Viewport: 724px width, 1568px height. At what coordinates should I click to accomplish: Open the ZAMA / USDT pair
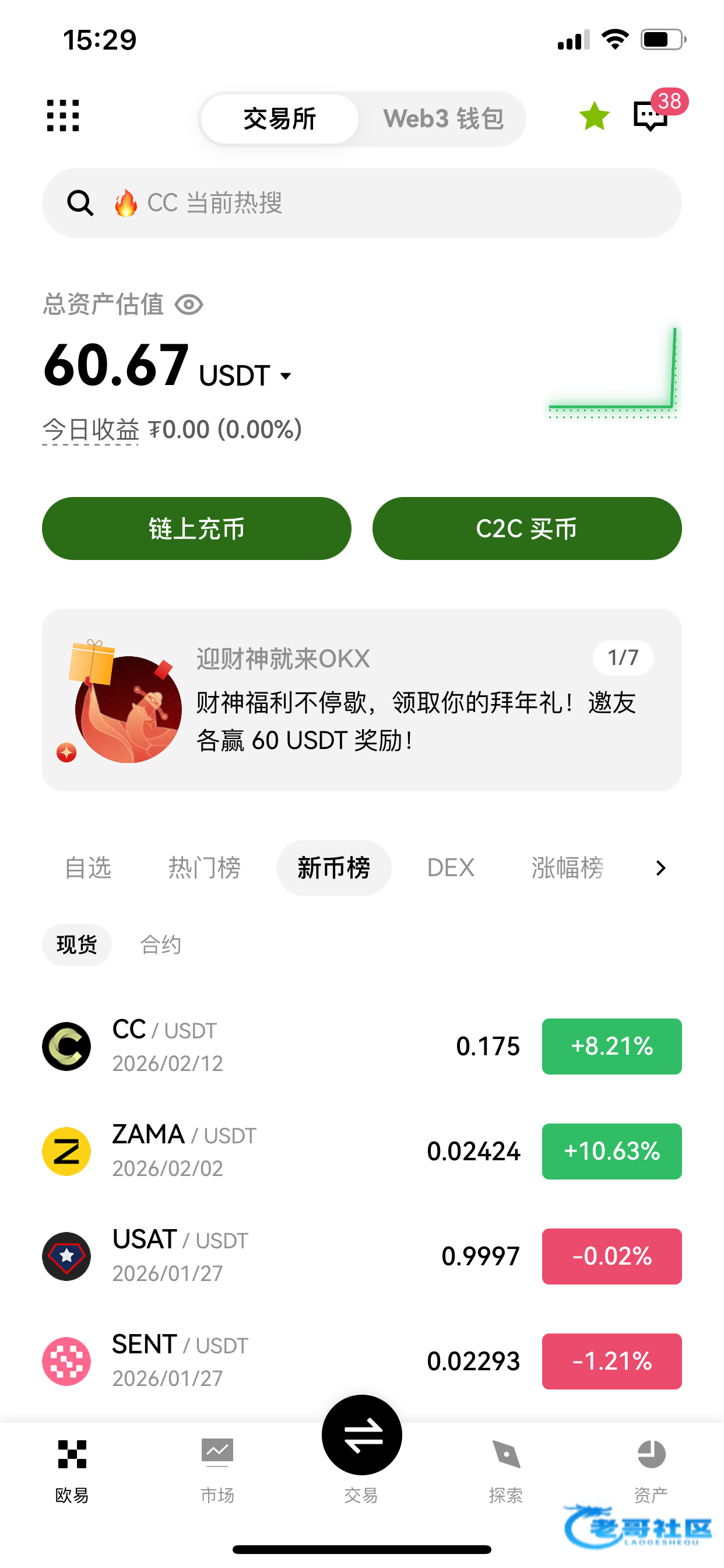[361, 1151]
